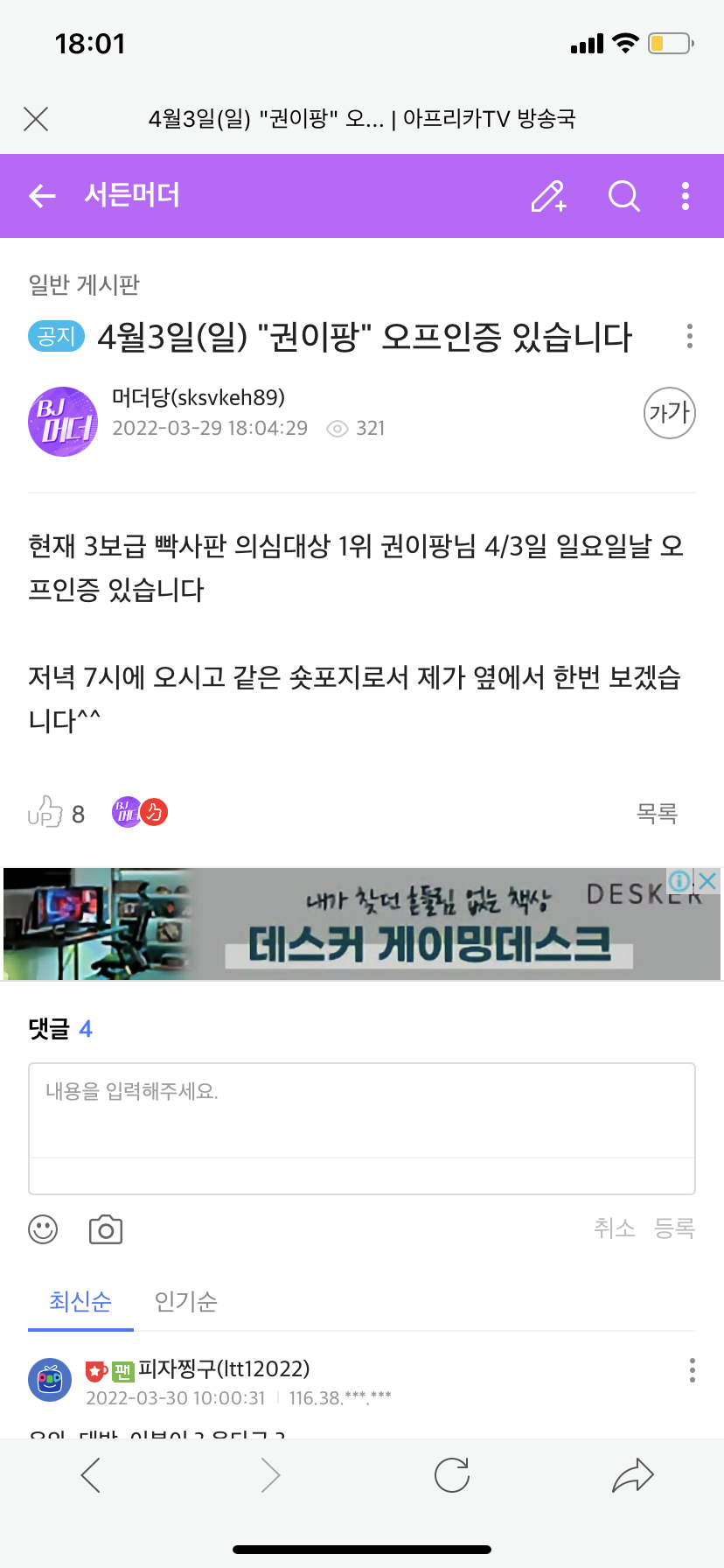
Task: Open 머더당's profile picture
Action: (x=63, y=421)
